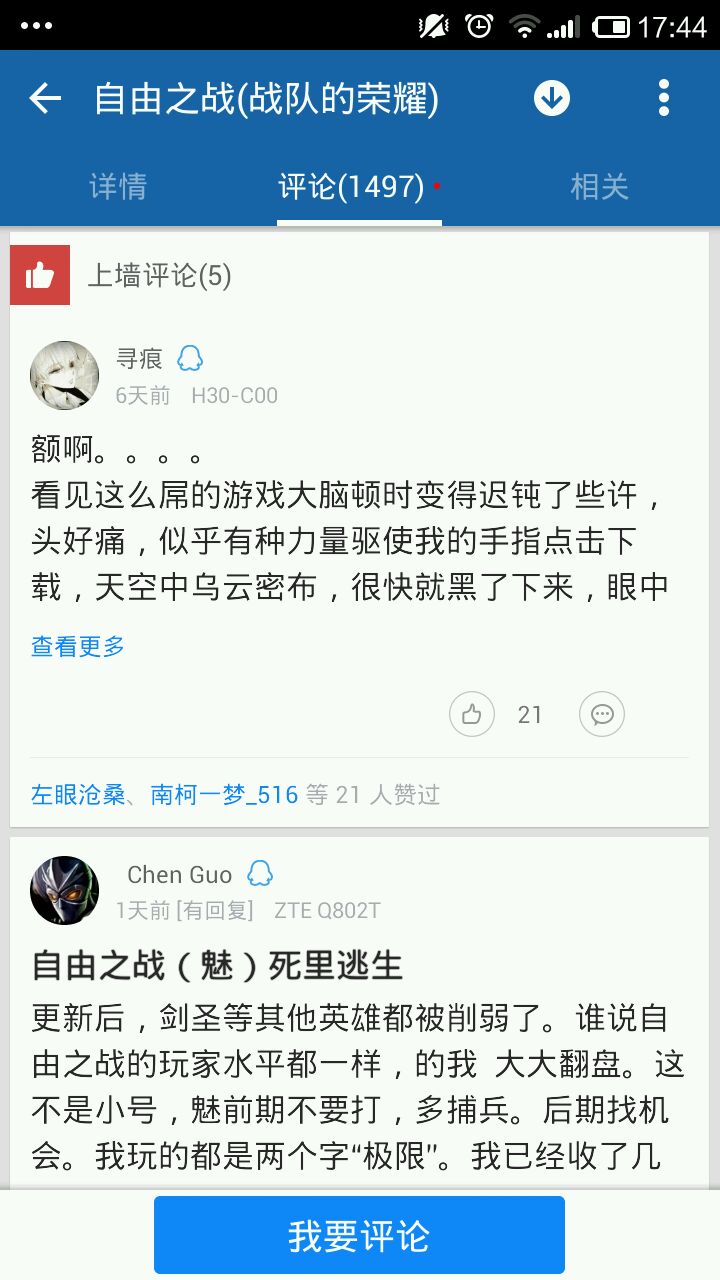Like 寻痕's comment
This screenshot has height=1280, width=720.
point(472,714)
